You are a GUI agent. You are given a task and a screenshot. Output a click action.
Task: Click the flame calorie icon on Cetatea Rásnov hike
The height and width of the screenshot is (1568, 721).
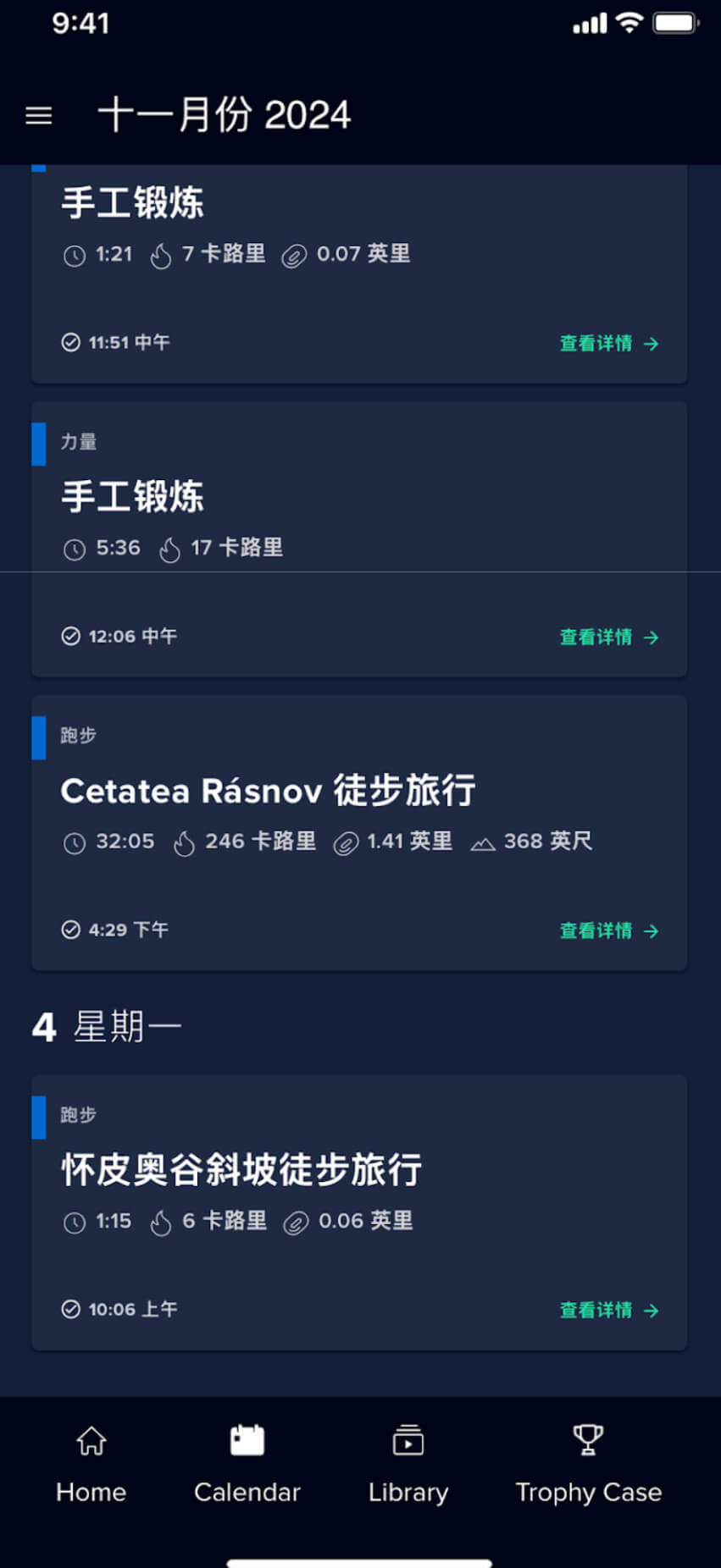click(184, 842)
